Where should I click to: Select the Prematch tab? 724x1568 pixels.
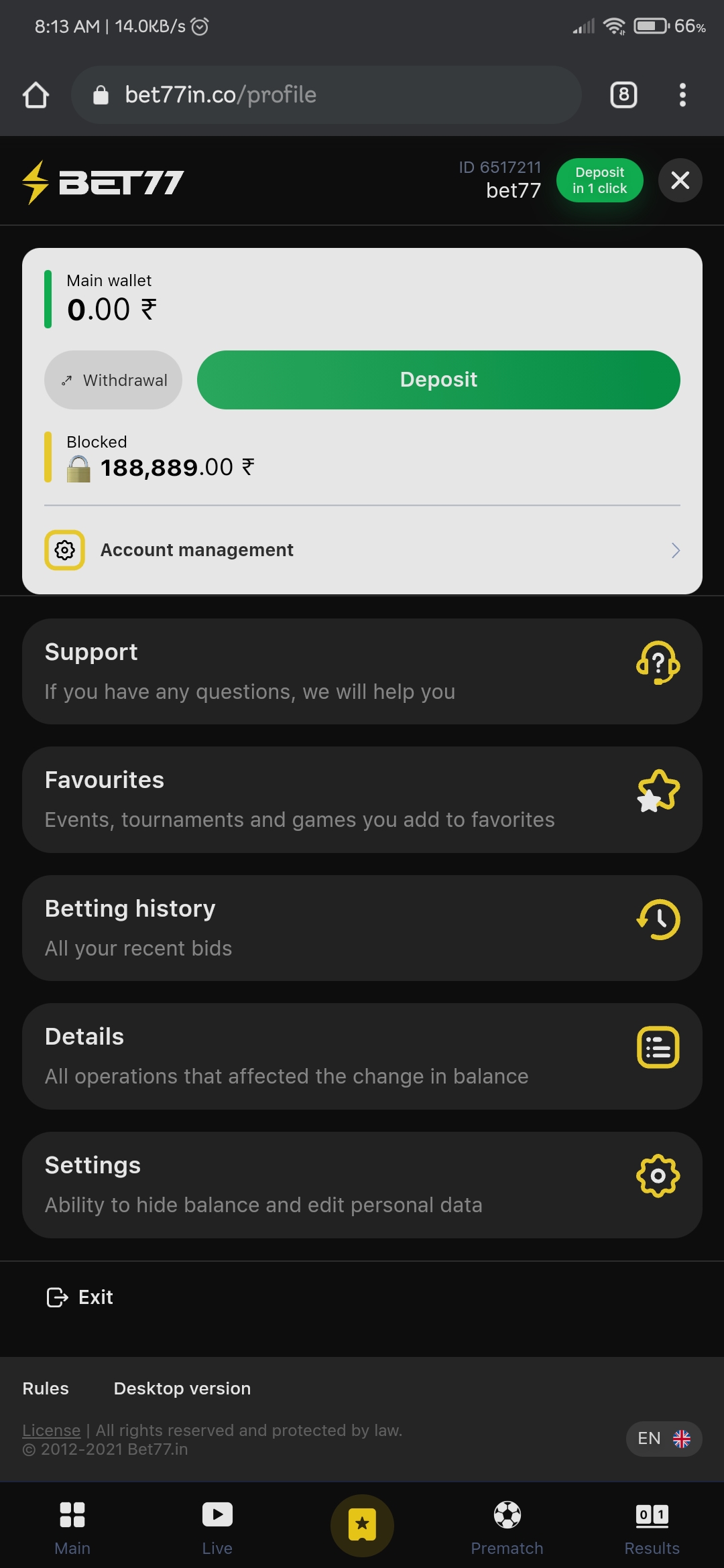tap(507, 1526)
